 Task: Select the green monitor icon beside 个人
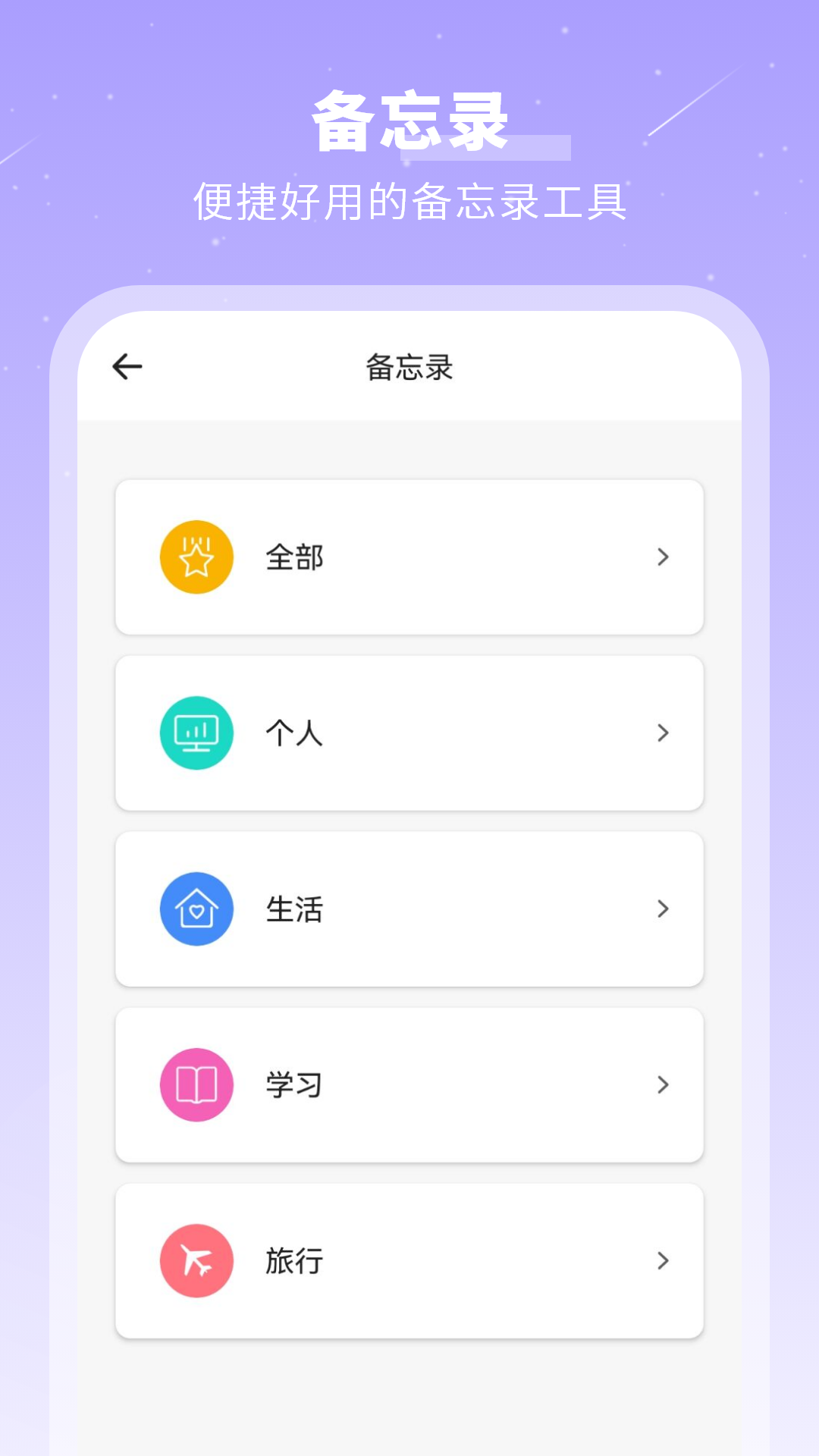point(196,732)
